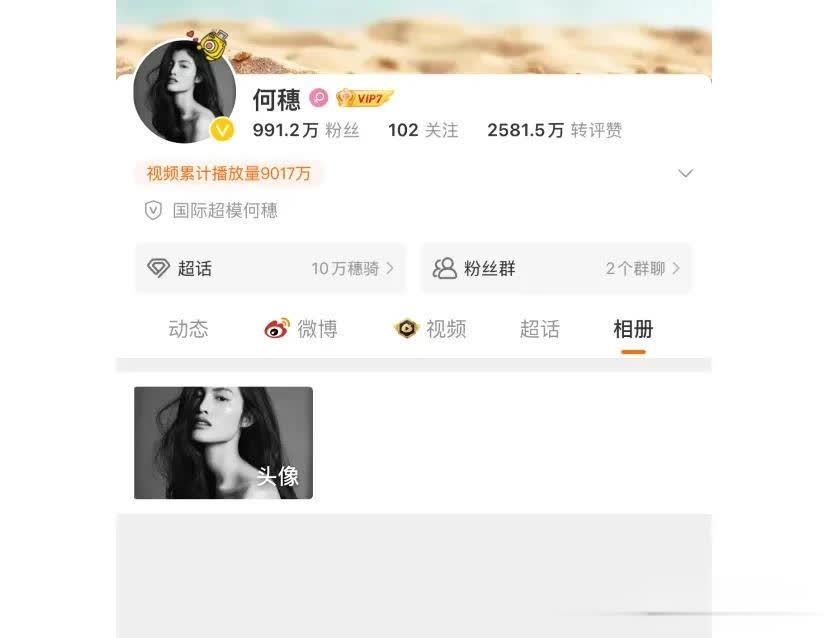The height and width of the screenshot is (638, 828).
Task: Switch to the 视频 tab
Action: [430, 329]
